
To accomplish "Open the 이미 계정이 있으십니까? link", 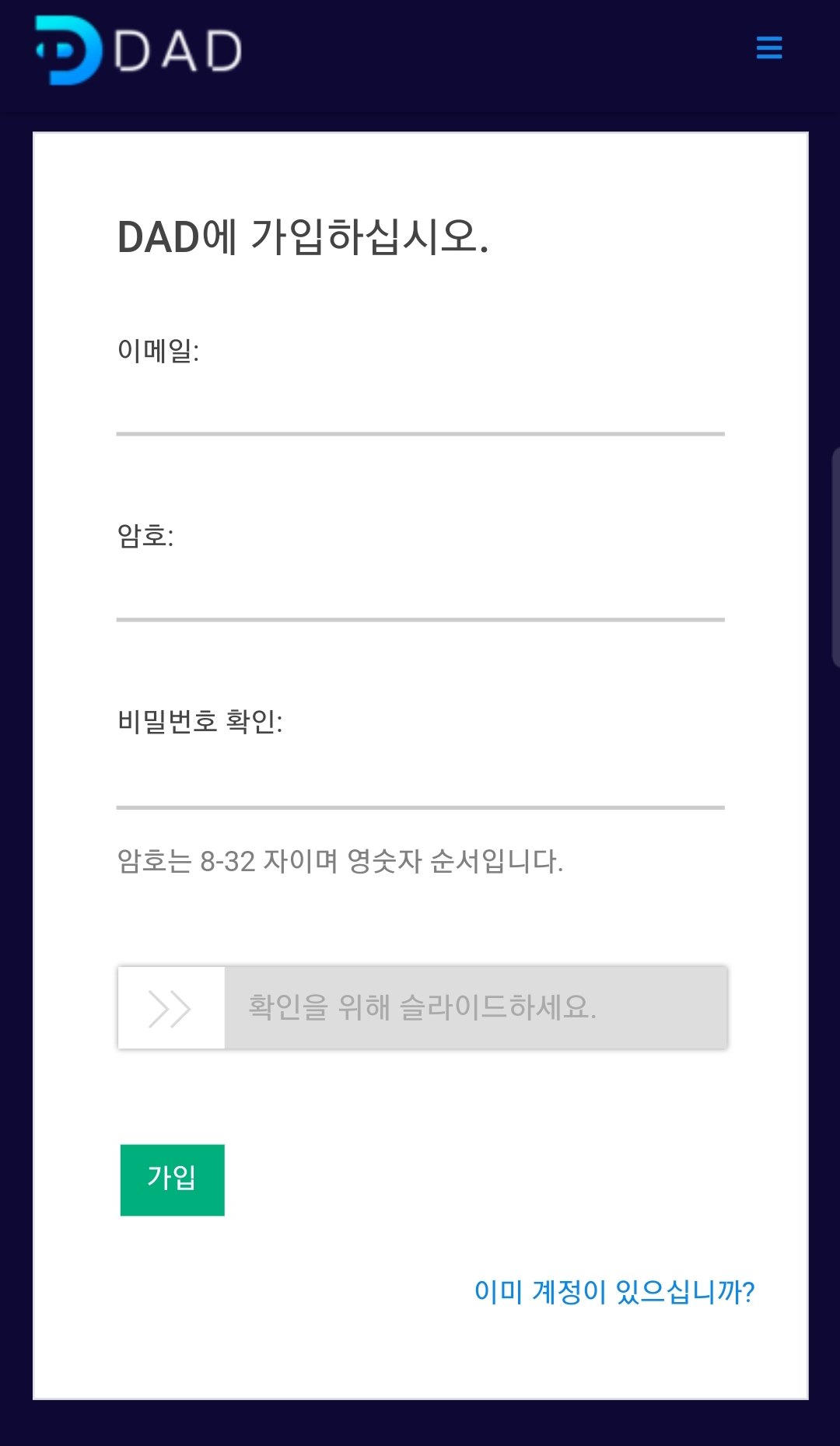I will (x=614, y=1292).
